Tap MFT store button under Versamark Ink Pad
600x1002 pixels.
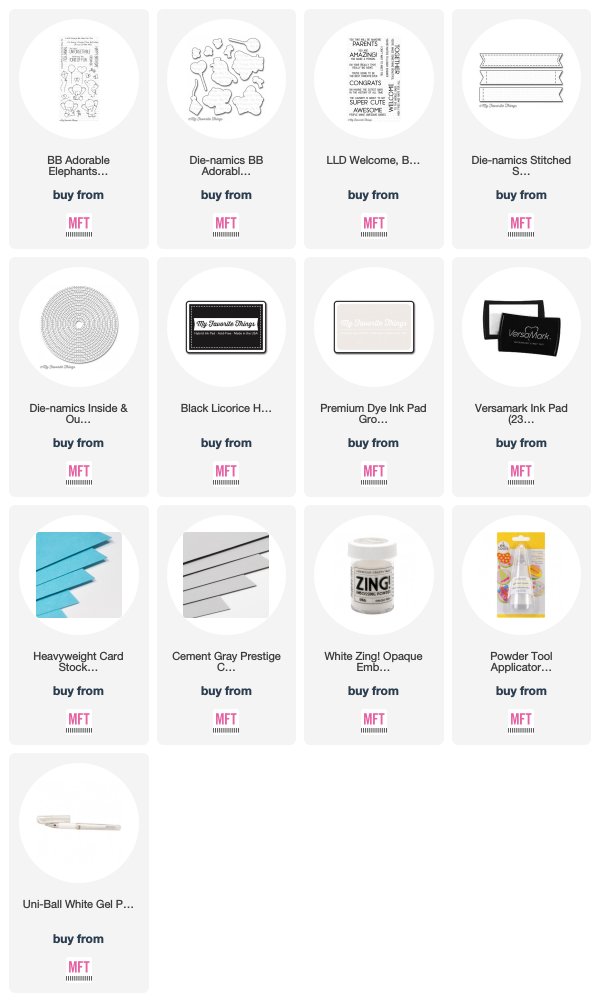point(521,474)
